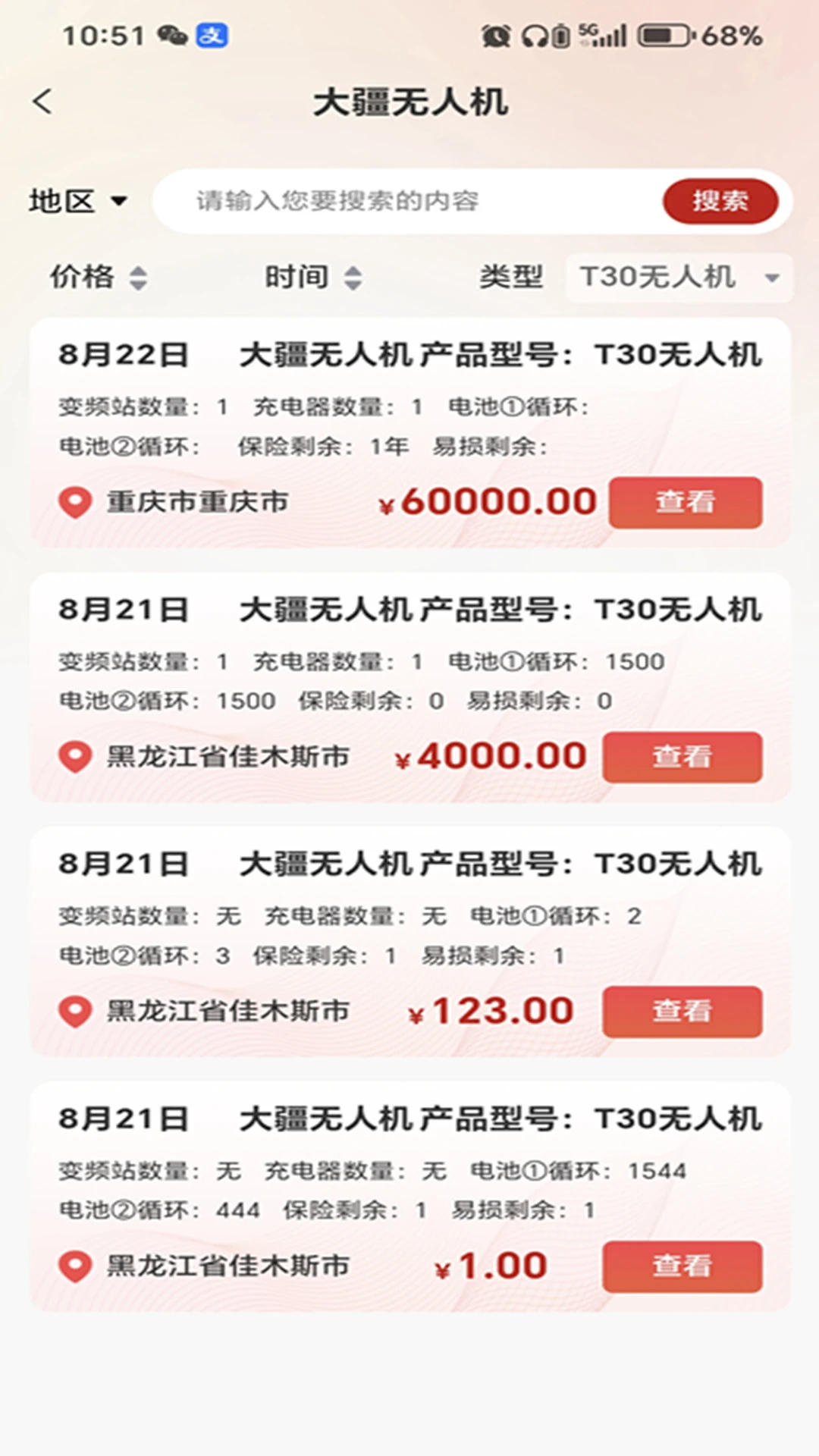The height and width of the screenshot is (1456, 819).
Task: Expand the 类型 selector arrow
Action: [x=772, y=278]
